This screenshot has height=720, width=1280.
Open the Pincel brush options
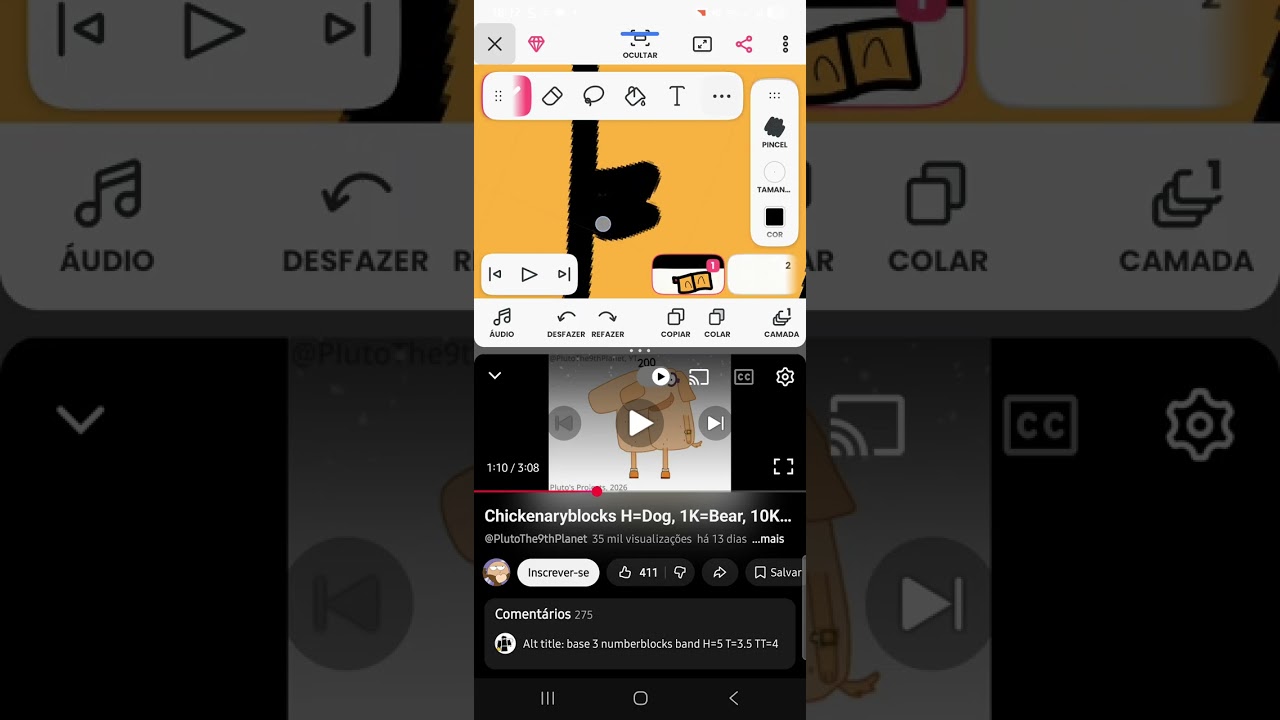[774, 132]
